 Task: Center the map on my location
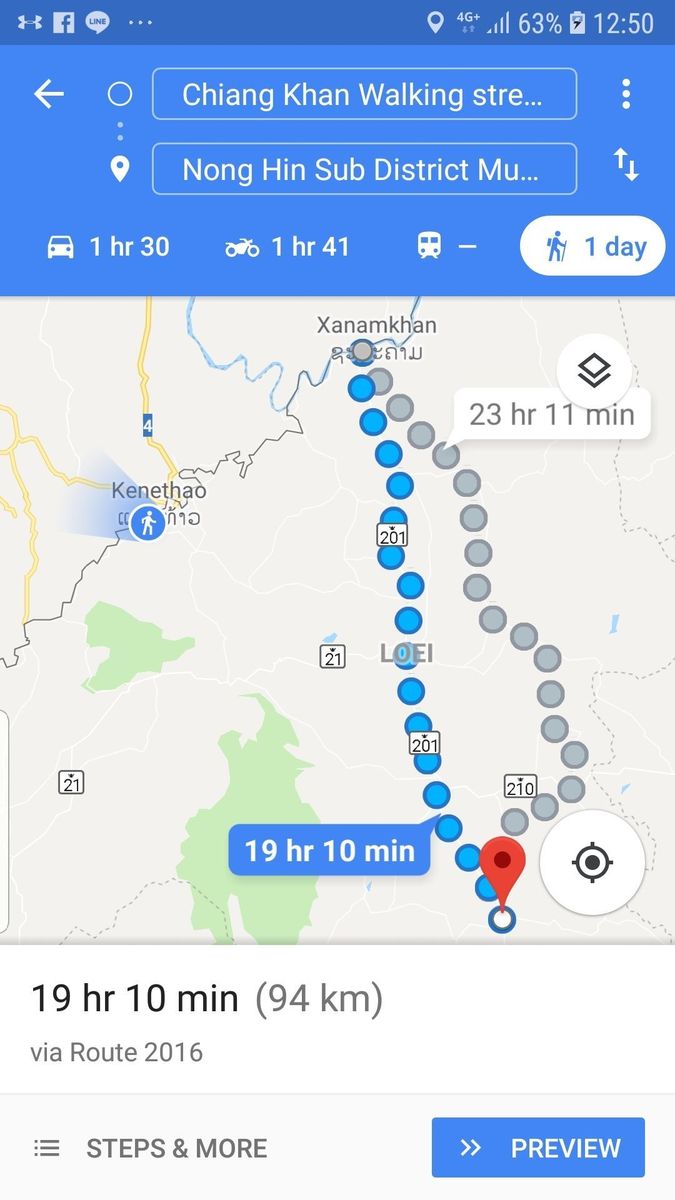[592, 862]
